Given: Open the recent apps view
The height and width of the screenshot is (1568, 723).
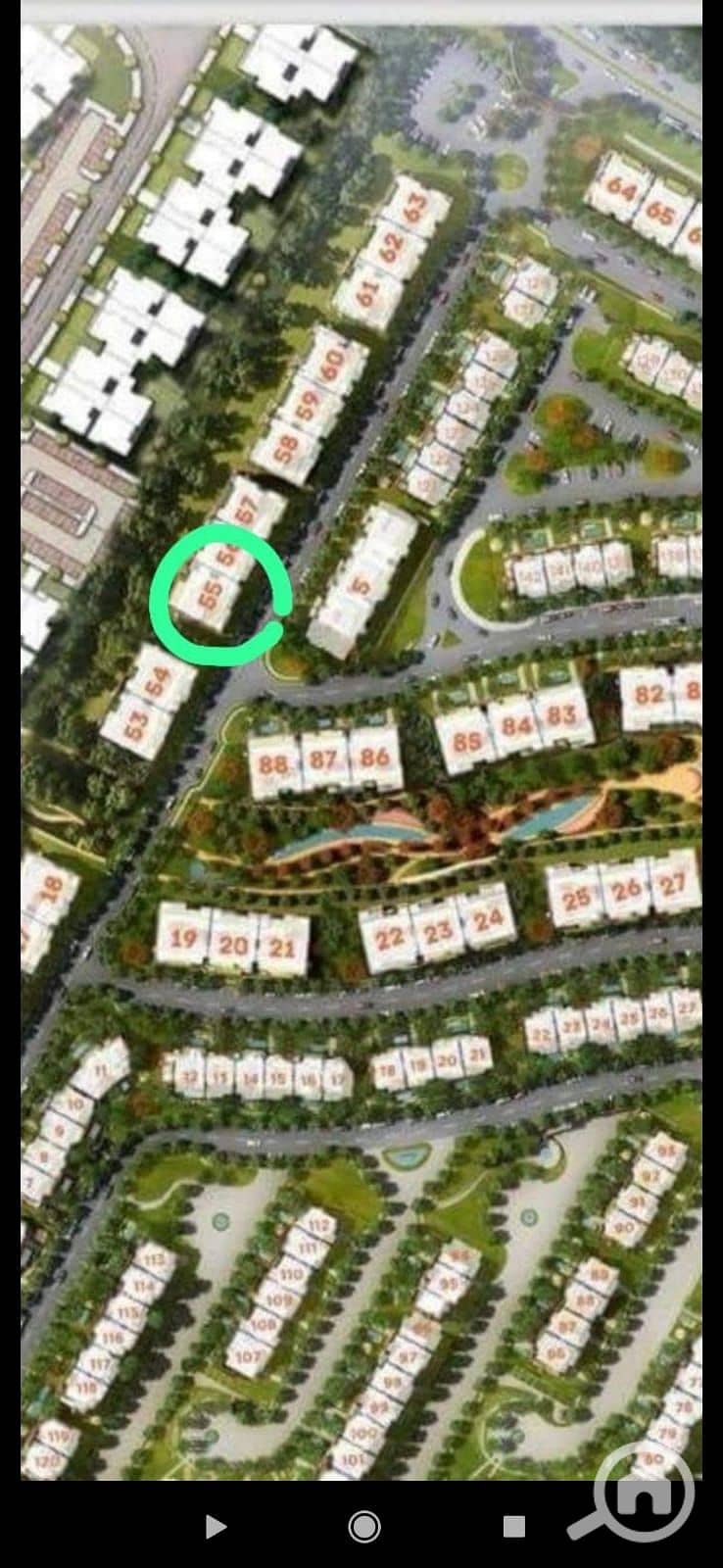Looking at the screenshot, I should 513,1526.
